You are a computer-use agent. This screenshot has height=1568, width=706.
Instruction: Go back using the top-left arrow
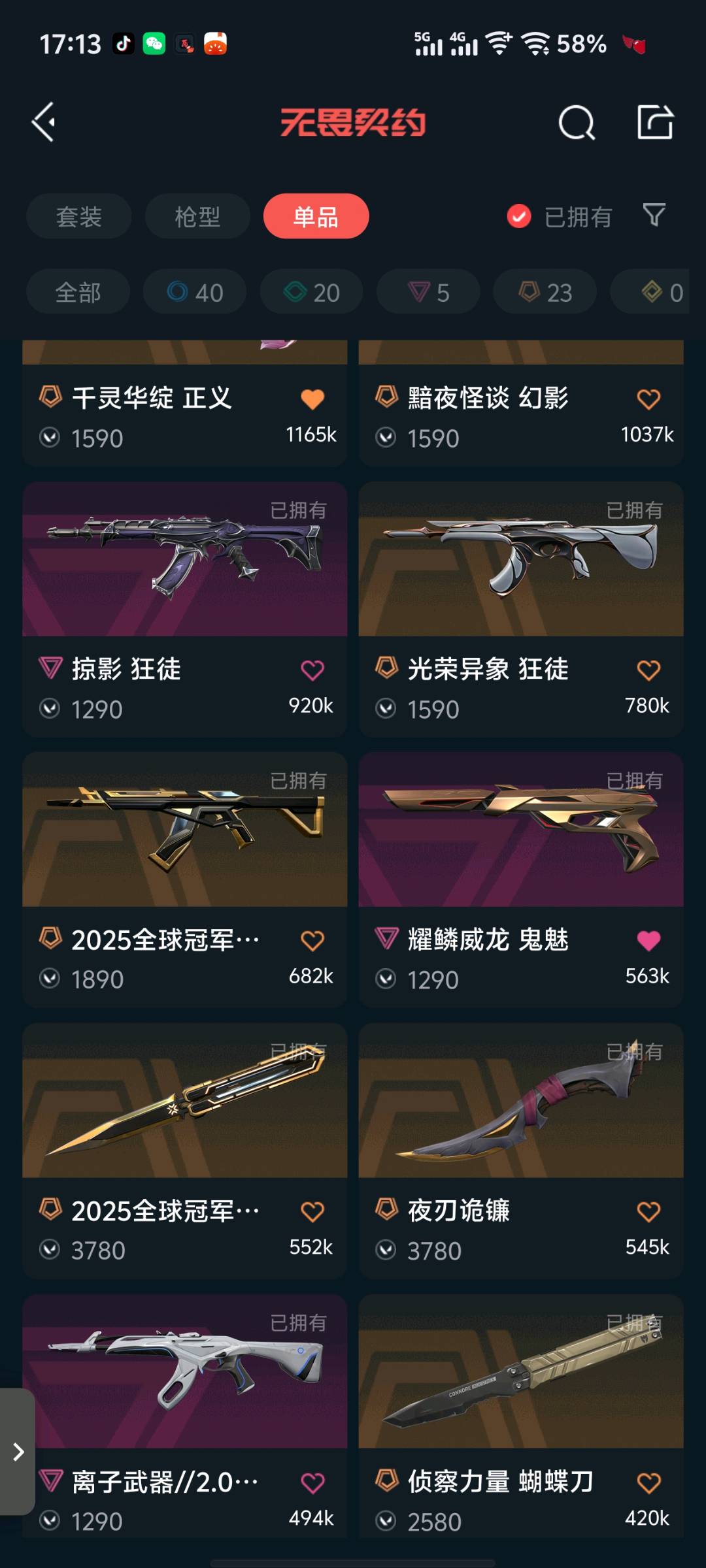44,122
